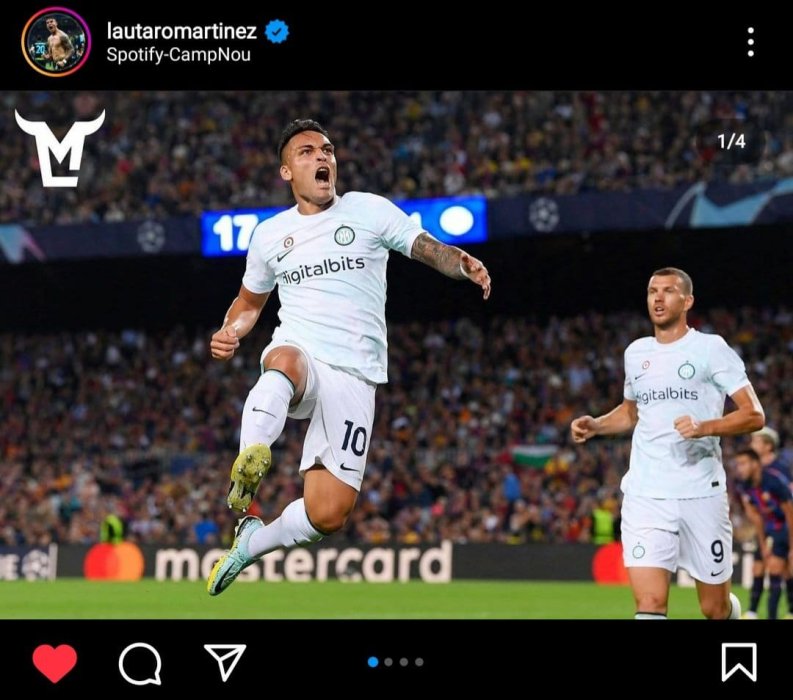Viewport: 793px width, 700px height.
Task: Unlike the post with the red heart
Action: pyautogui.click(x=54, y=662)
